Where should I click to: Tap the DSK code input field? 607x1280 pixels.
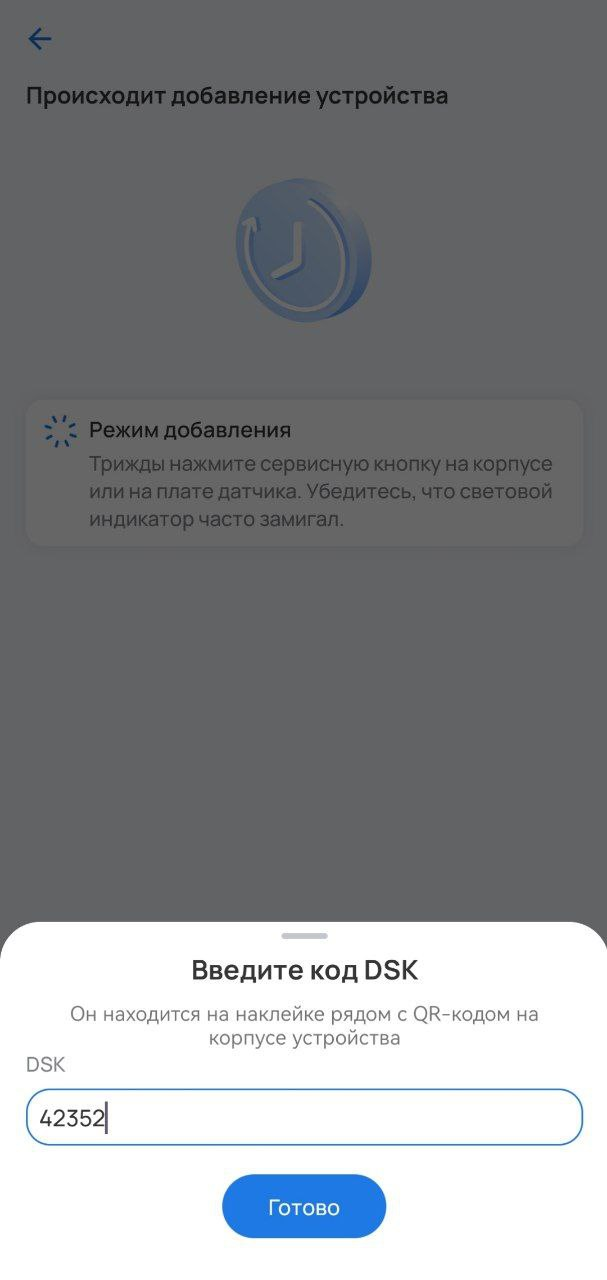pyautogui.click(x=304, y=1117)
